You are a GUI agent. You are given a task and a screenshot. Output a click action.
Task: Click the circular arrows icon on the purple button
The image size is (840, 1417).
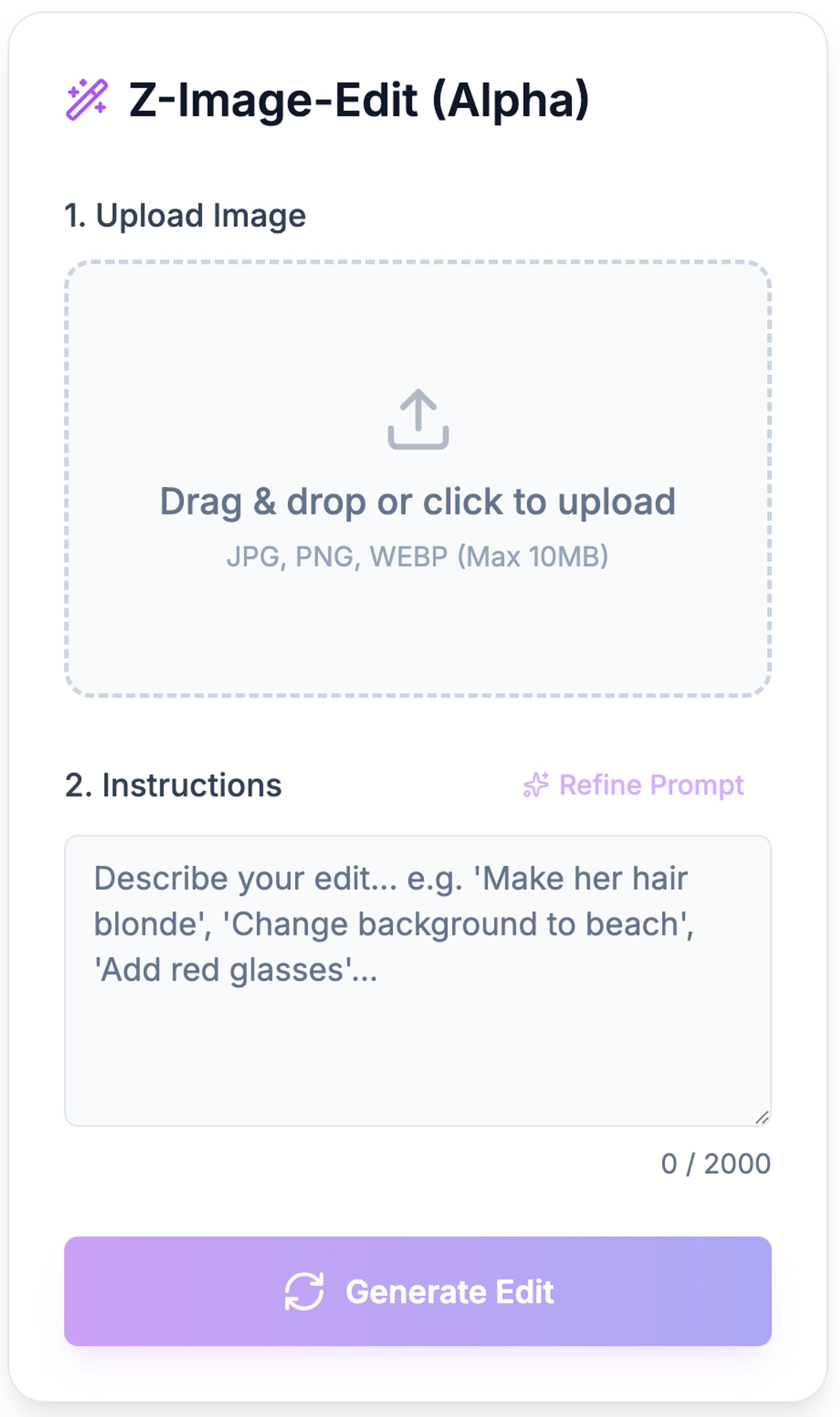pyautogui.click(x=304, y=1293)
